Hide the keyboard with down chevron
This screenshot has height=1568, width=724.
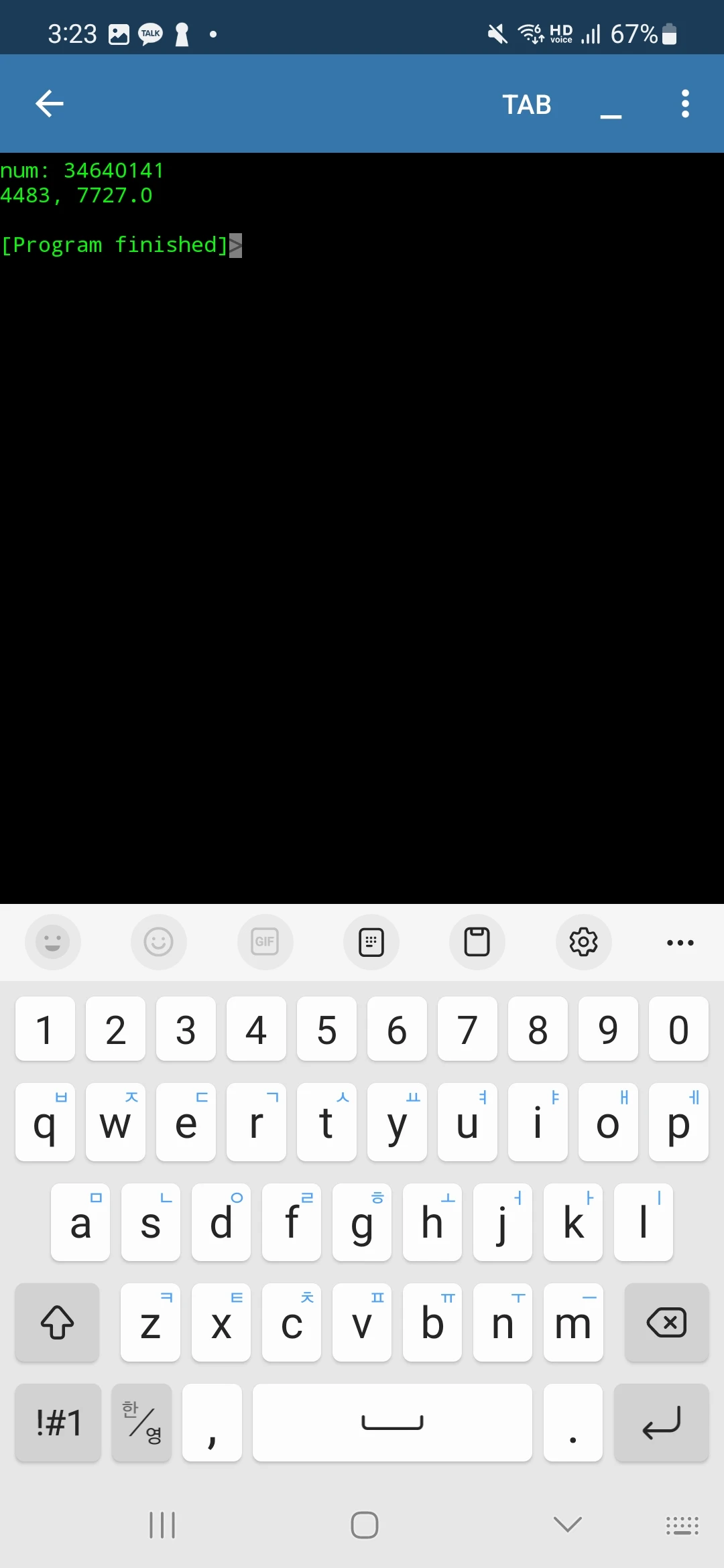coord(568,1525)
